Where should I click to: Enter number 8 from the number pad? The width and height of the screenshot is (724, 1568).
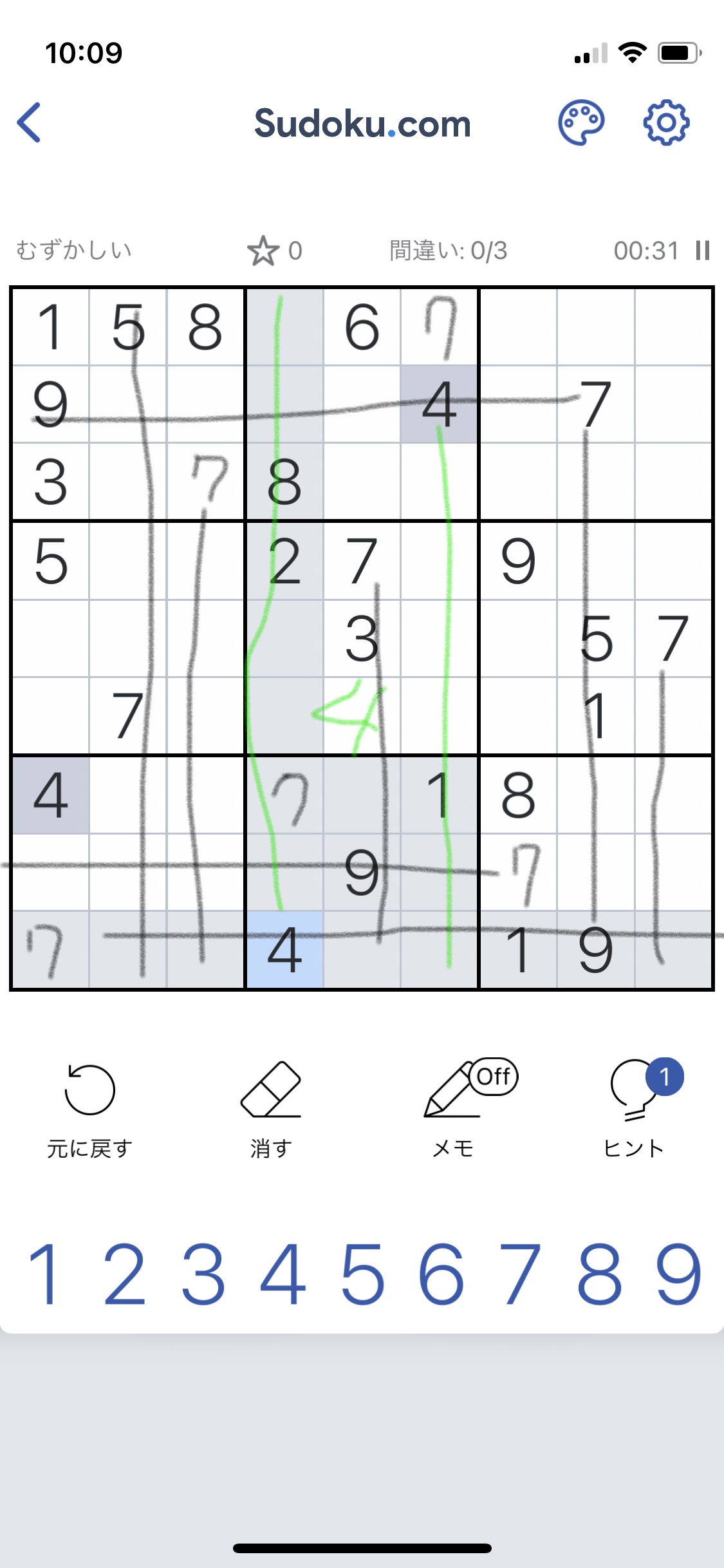click(x=600, y=1275)
